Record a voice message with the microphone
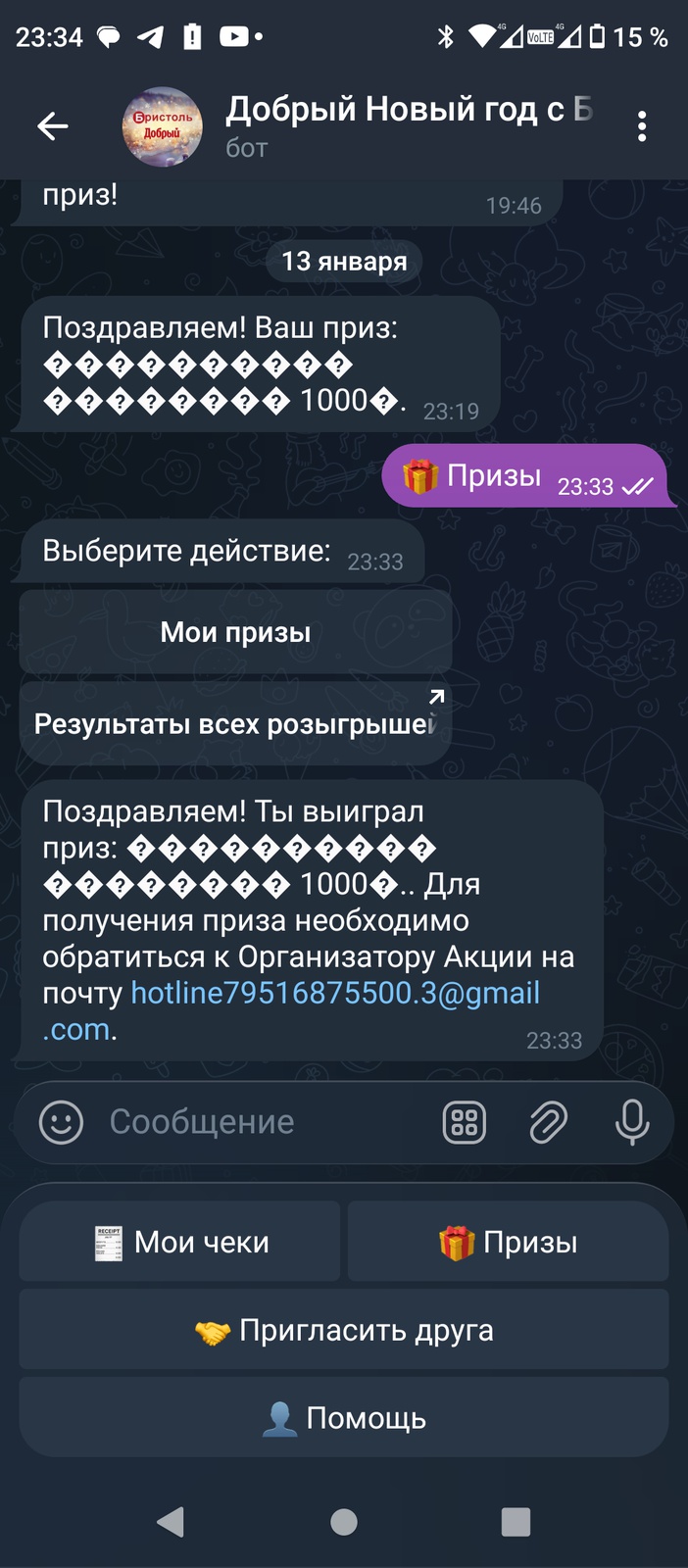Screen dimensions: 688x1568 (631, 1122)
